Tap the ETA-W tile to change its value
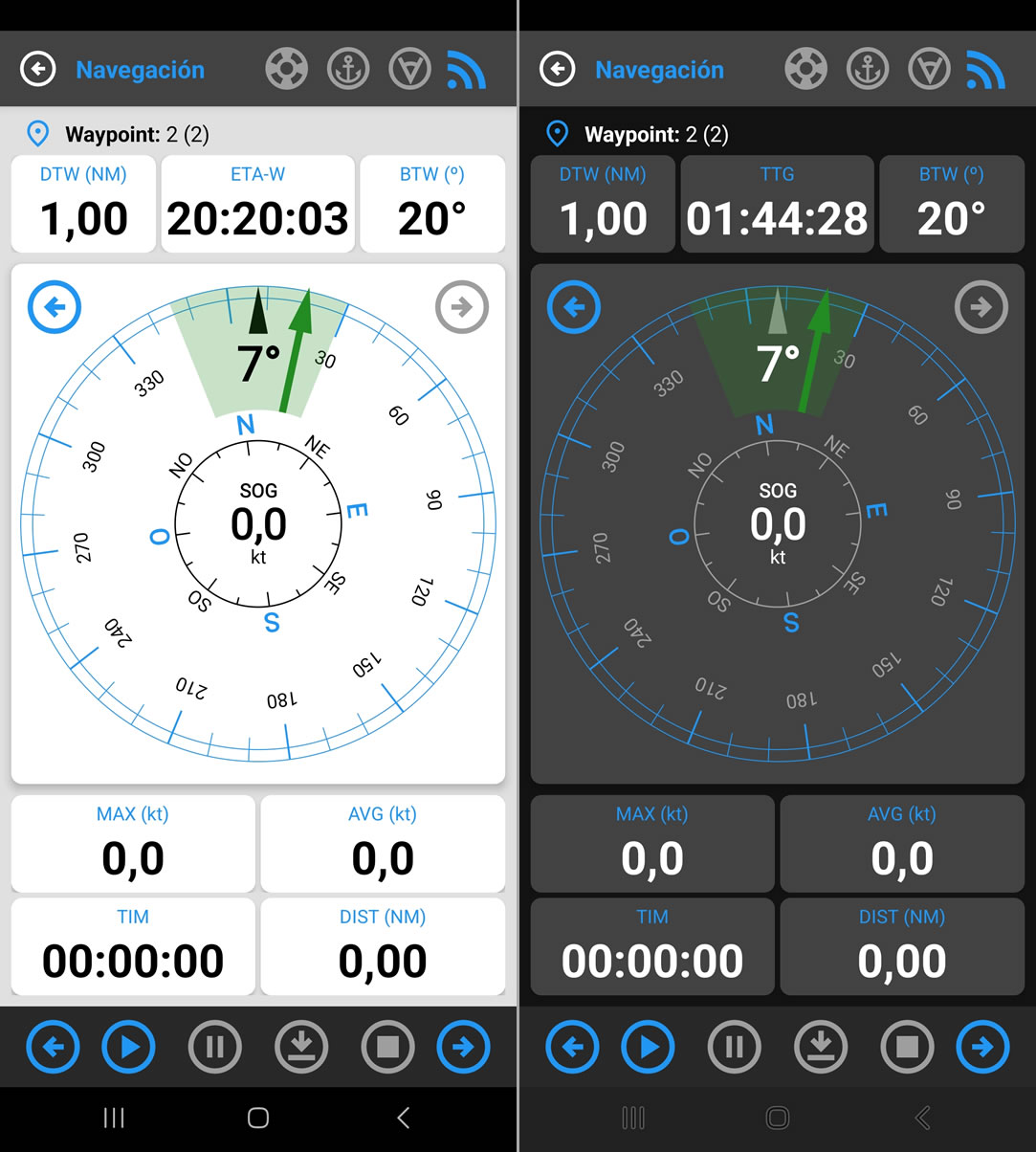This screenshot has height=1152, width=1036. pos(257,205)
